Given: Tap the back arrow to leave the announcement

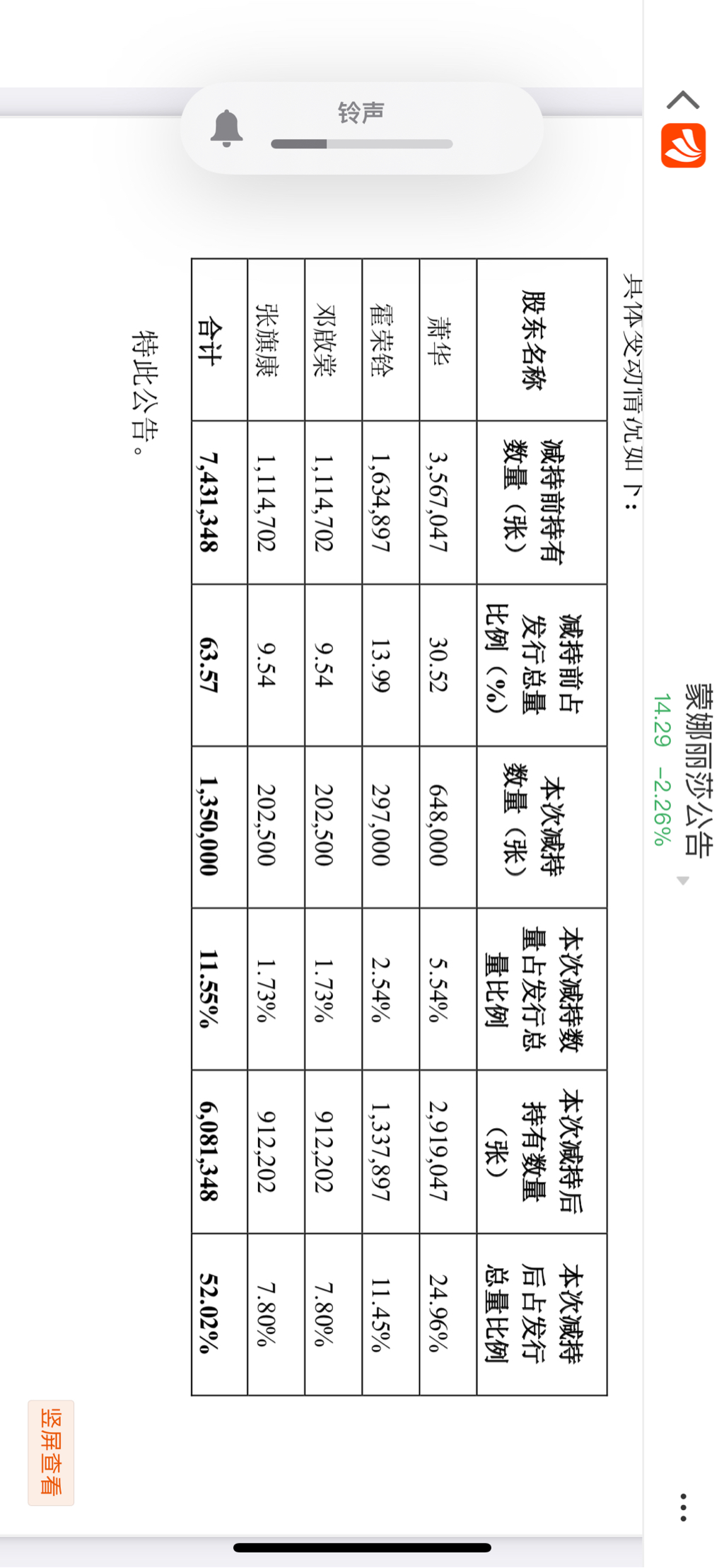Looking at the screenshot, I should click(683, 100).
